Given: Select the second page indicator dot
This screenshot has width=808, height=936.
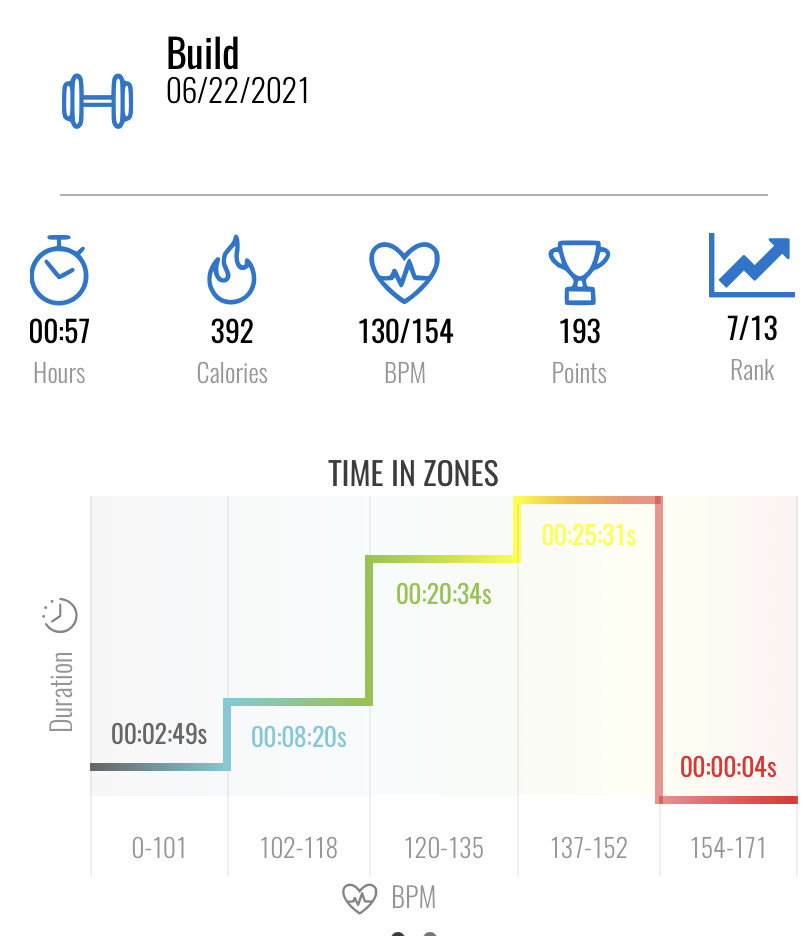Looking at the screenshot, I should click(430, 933).
